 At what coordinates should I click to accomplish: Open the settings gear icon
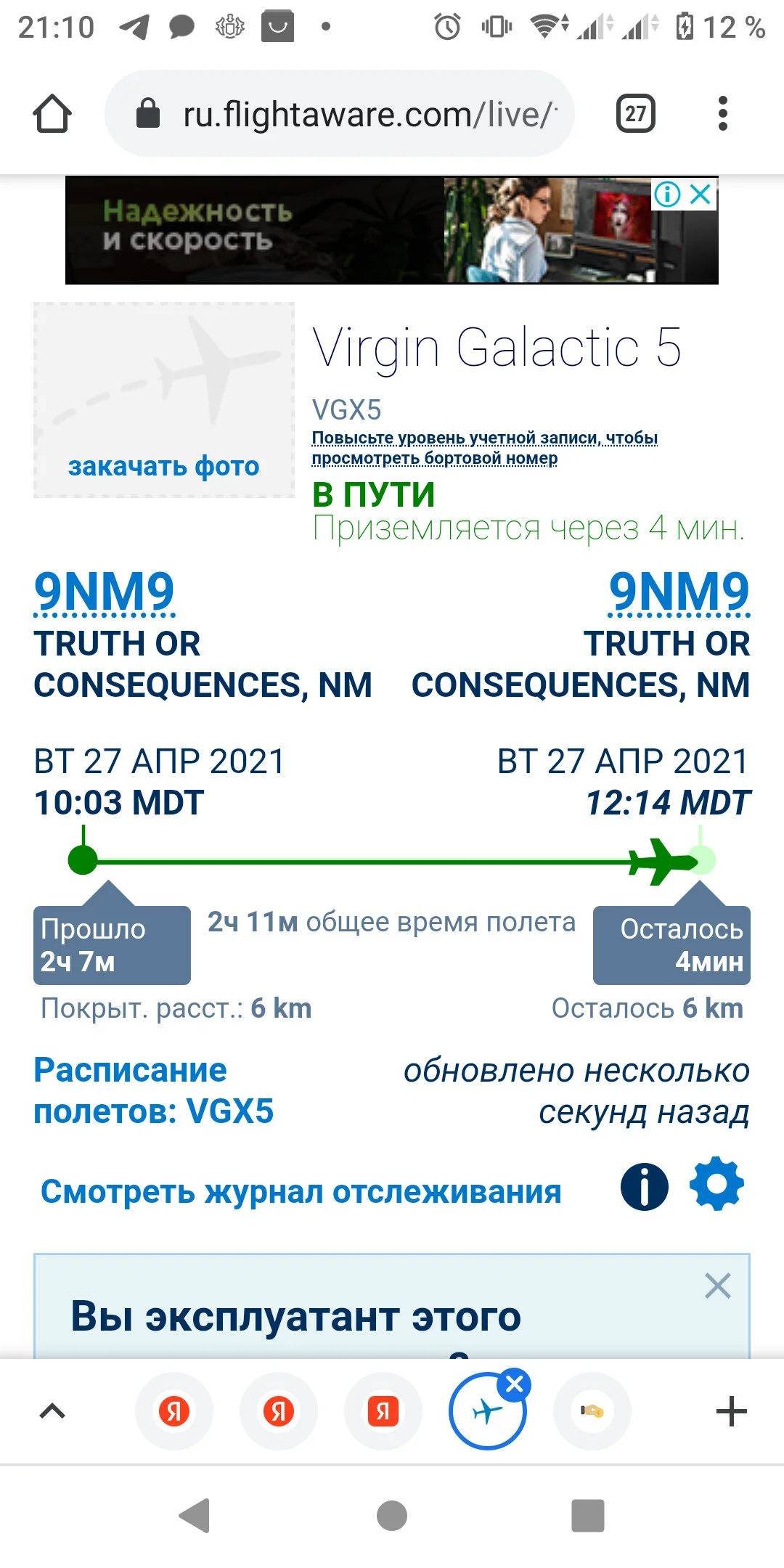716,1184
